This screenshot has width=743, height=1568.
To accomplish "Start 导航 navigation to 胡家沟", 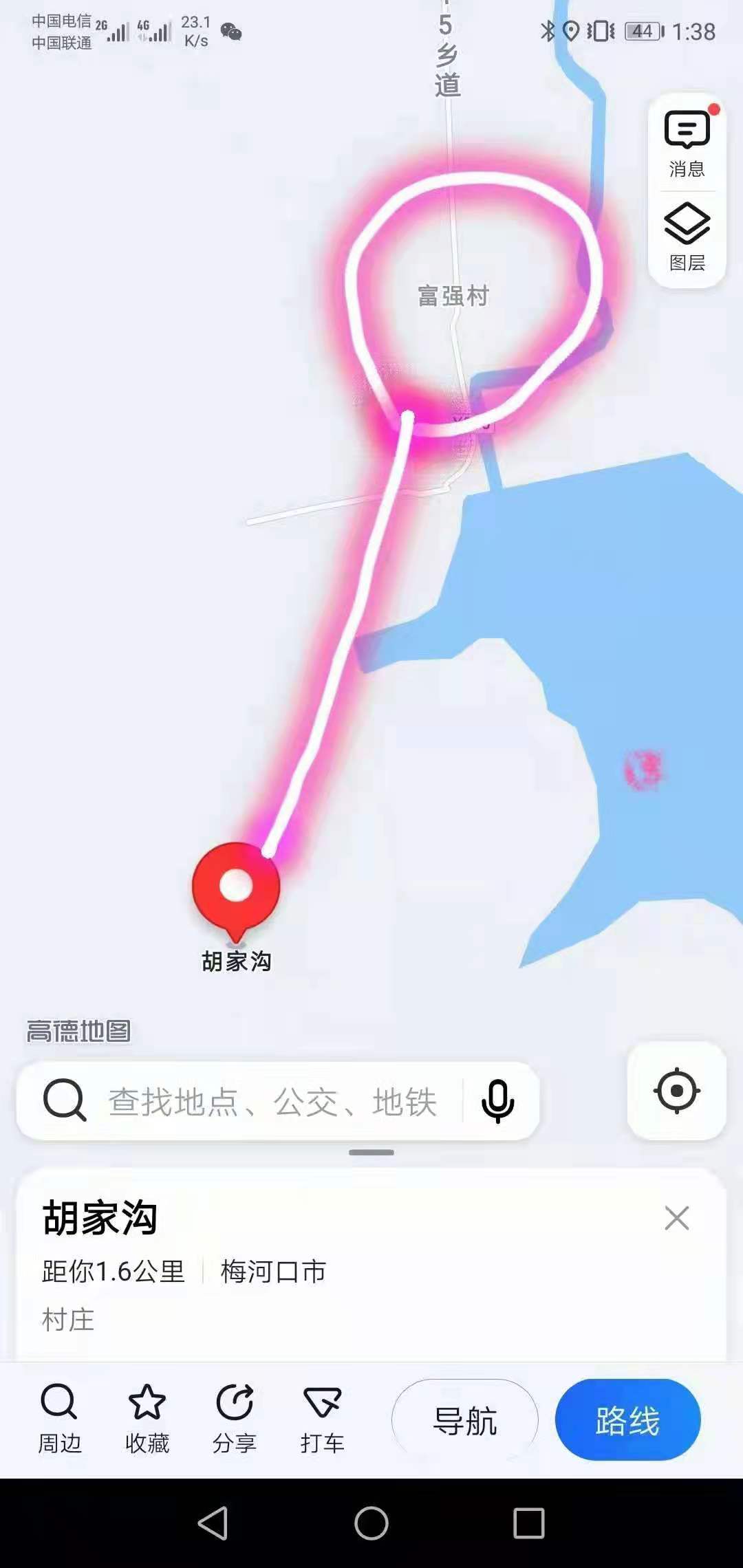I will [x=465, y=1419].
